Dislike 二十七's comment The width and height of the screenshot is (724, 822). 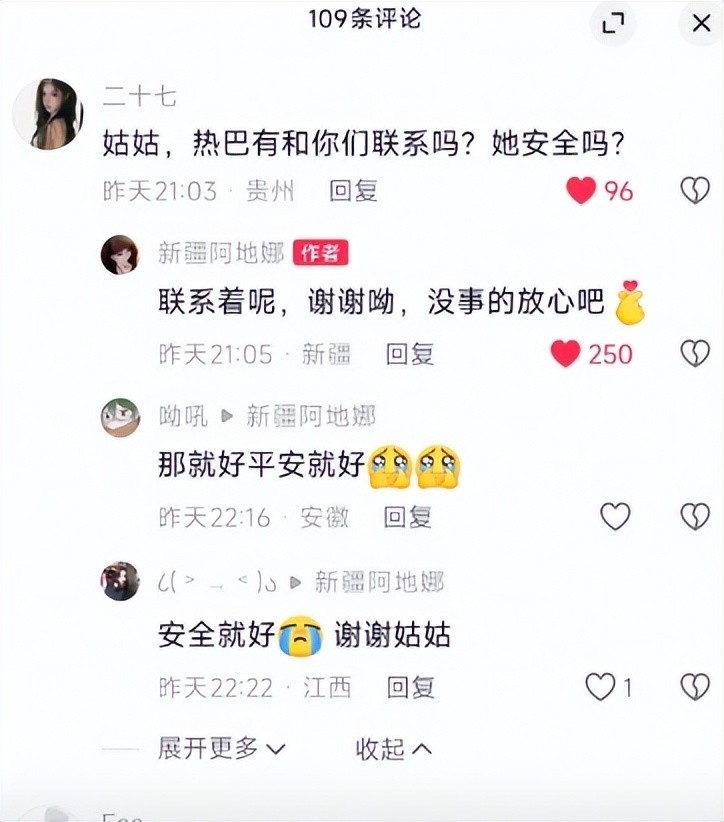pos(695,190)
